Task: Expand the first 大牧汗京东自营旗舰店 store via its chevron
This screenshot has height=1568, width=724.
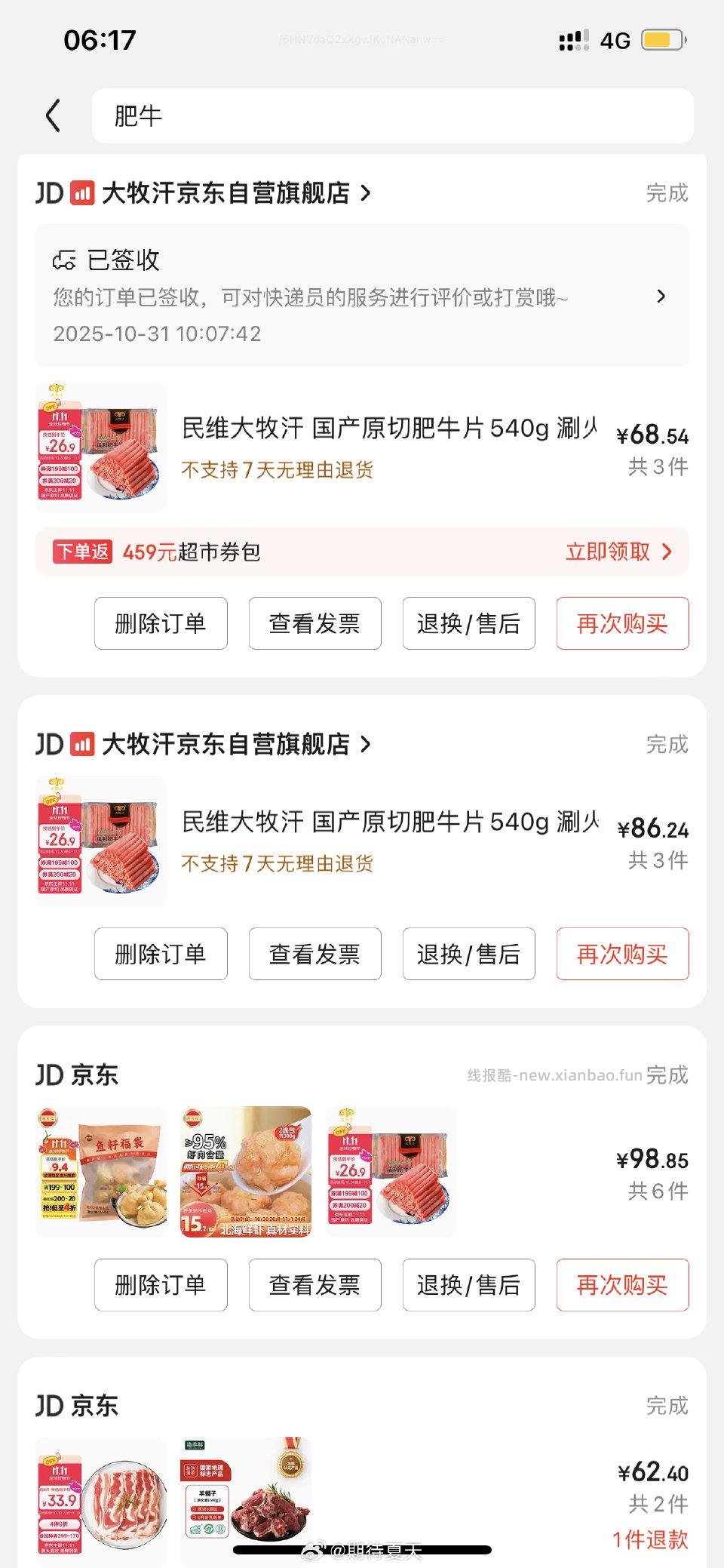Action: pos(367,192)
